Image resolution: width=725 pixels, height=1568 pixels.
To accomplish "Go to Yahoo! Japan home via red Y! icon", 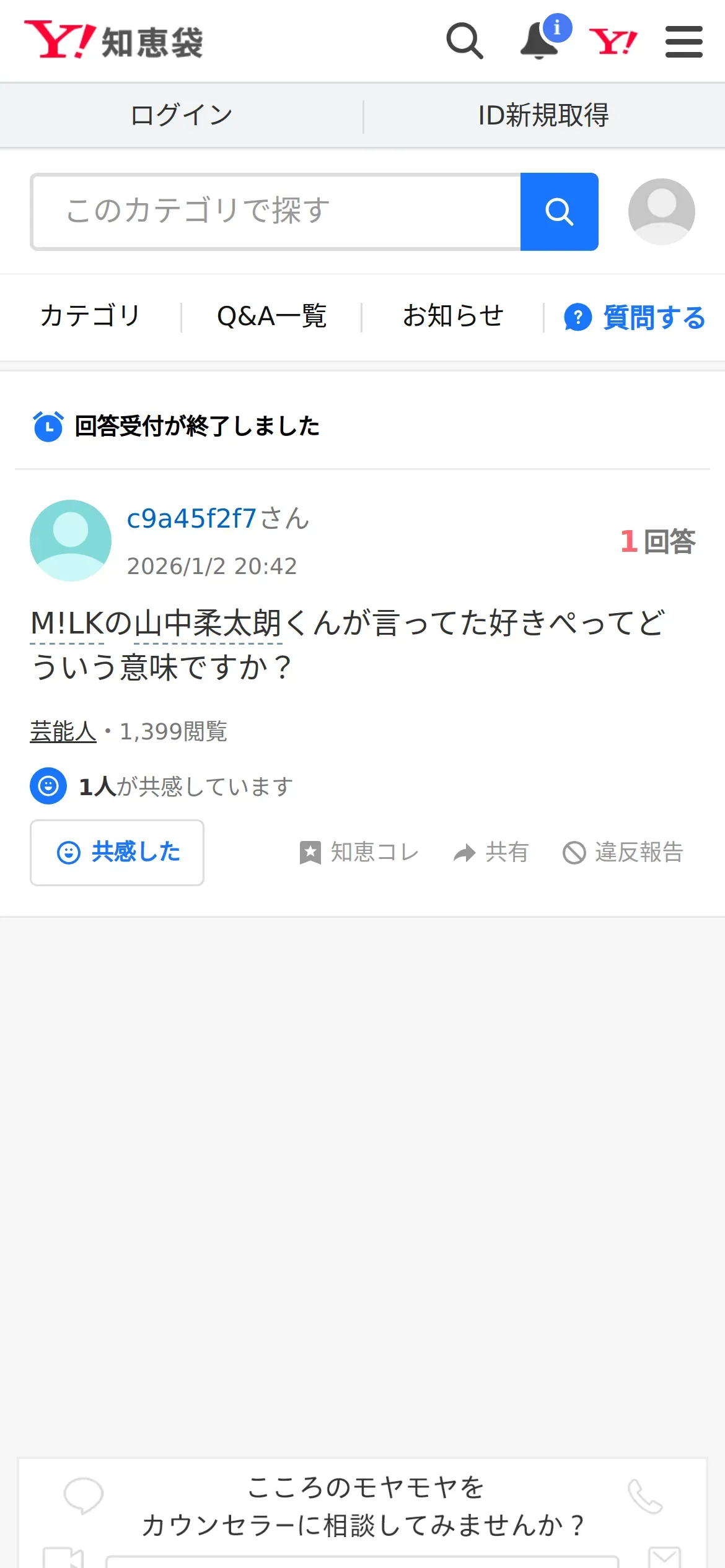I will (x=612, y=41).
